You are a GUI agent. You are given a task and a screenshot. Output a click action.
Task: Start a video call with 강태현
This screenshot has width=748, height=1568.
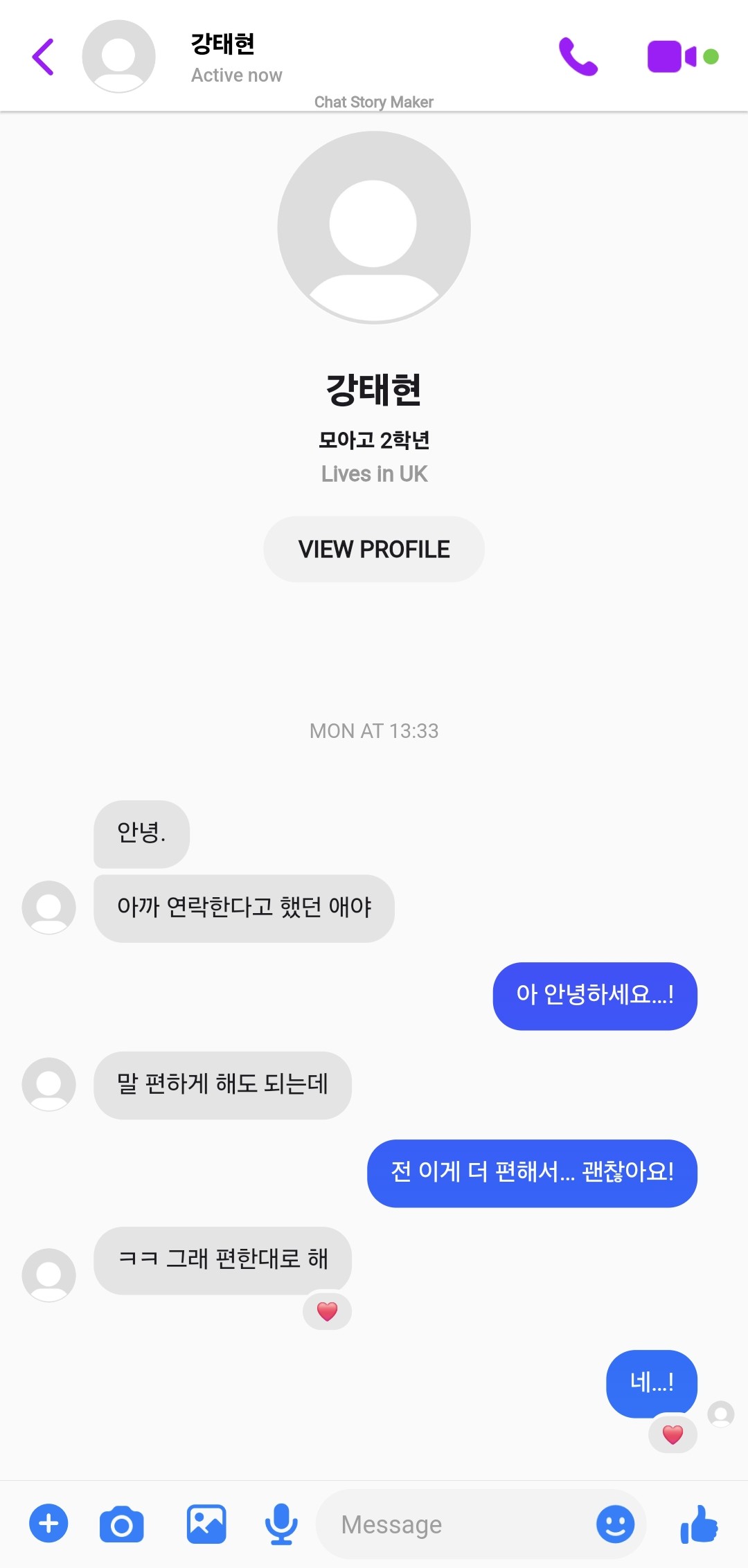tap(670, 57)
